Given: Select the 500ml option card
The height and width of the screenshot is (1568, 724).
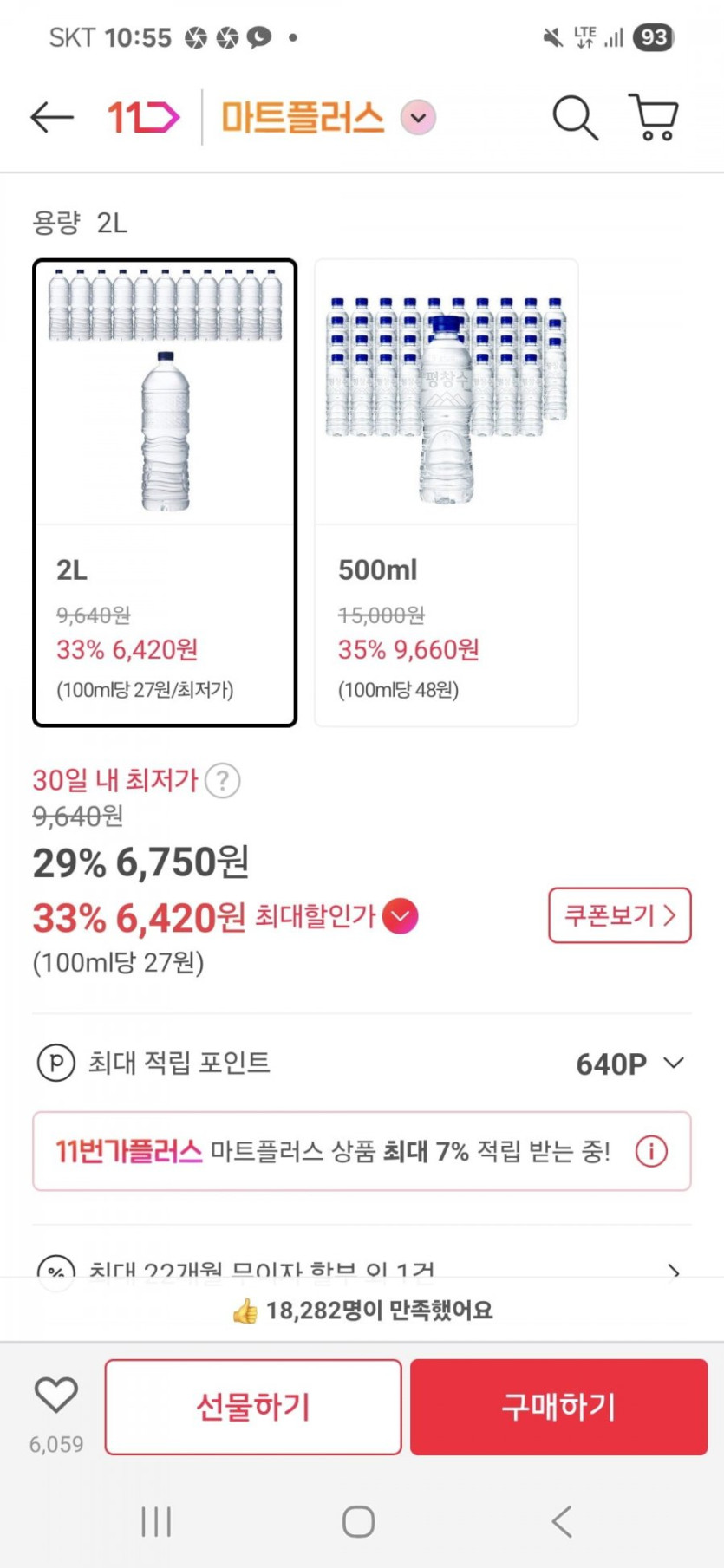Looking at the screenshot, I should point(446,492).
